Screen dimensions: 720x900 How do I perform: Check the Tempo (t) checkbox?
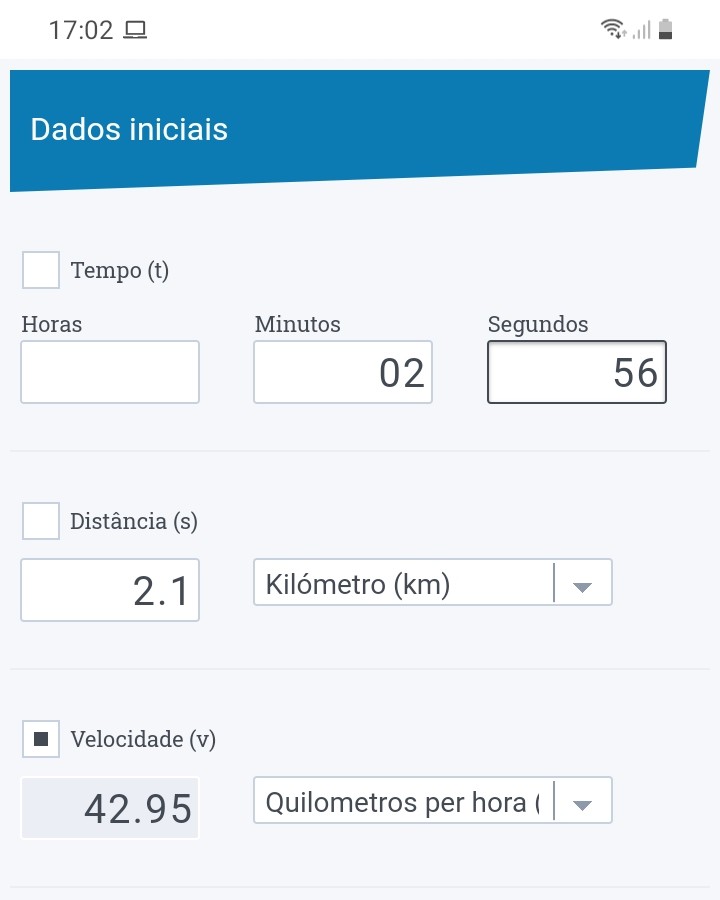tap(41, 270)
